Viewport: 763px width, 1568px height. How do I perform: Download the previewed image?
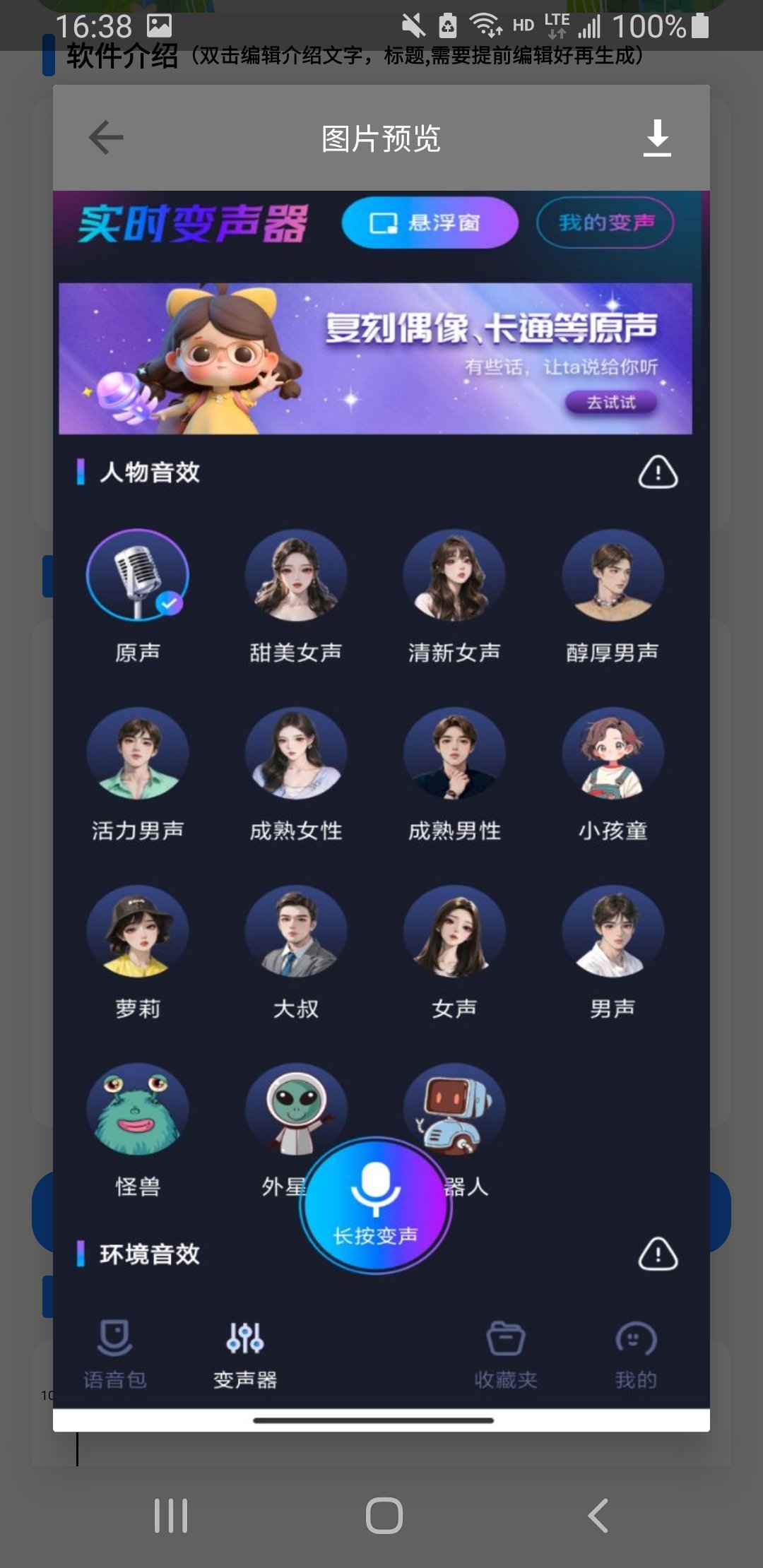[x=657, y=138]
